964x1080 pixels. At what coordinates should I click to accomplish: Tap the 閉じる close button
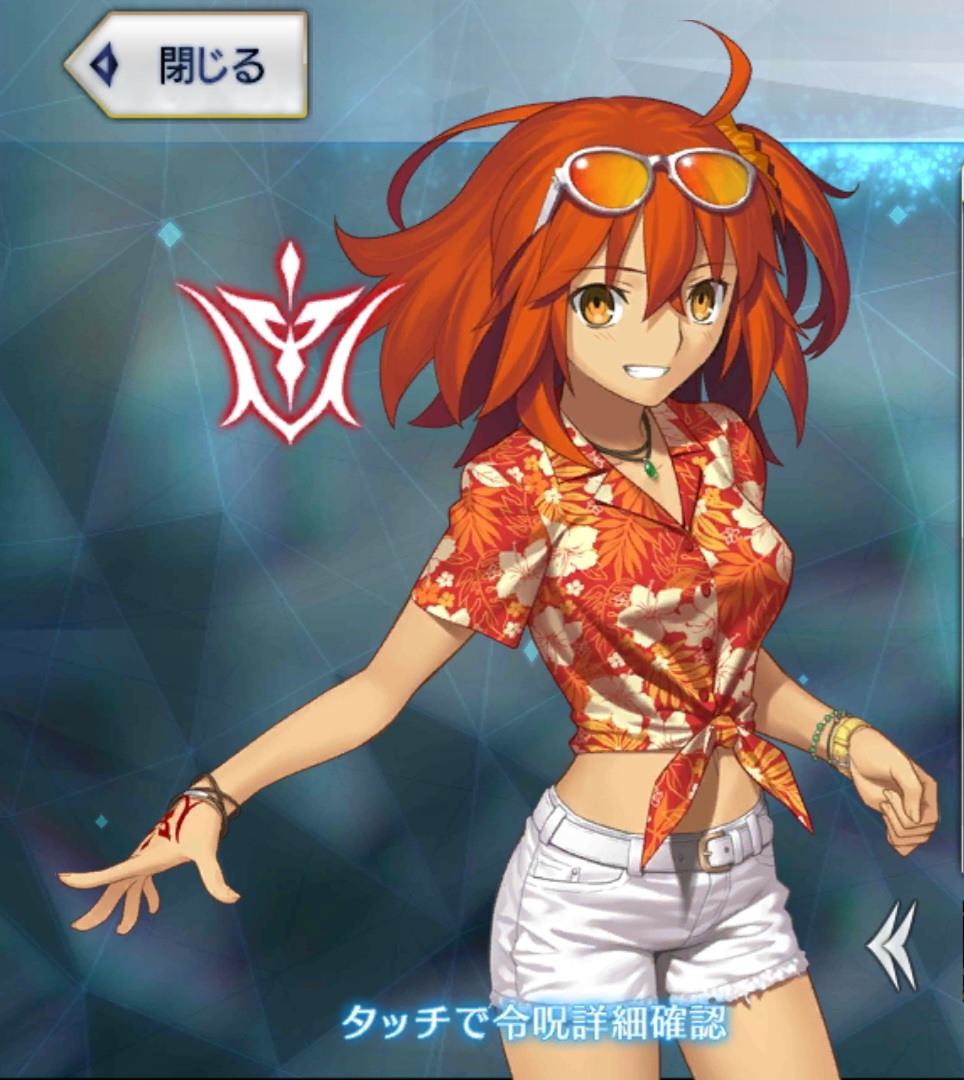coord(187,66)
